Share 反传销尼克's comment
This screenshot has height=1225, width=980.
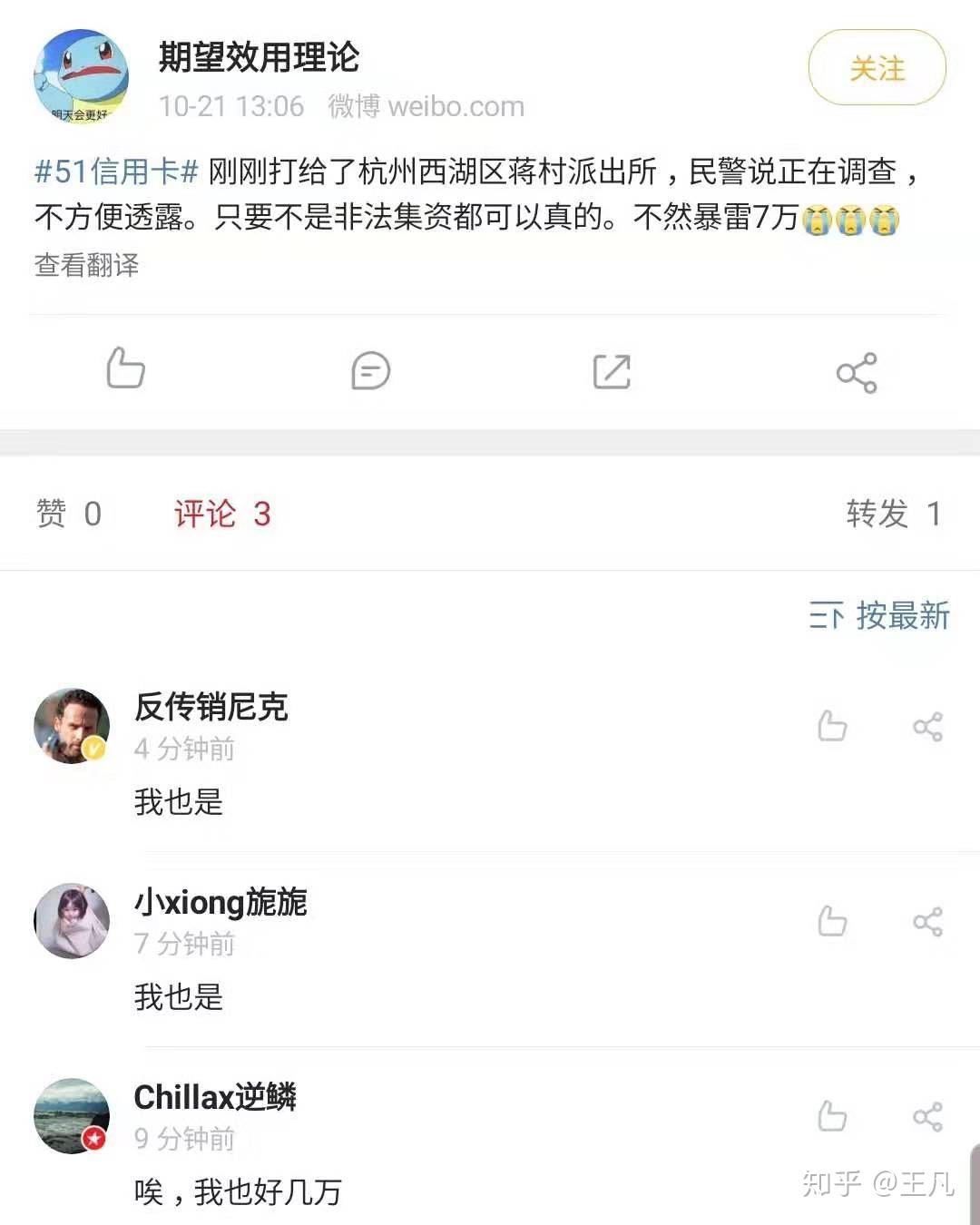928,726
